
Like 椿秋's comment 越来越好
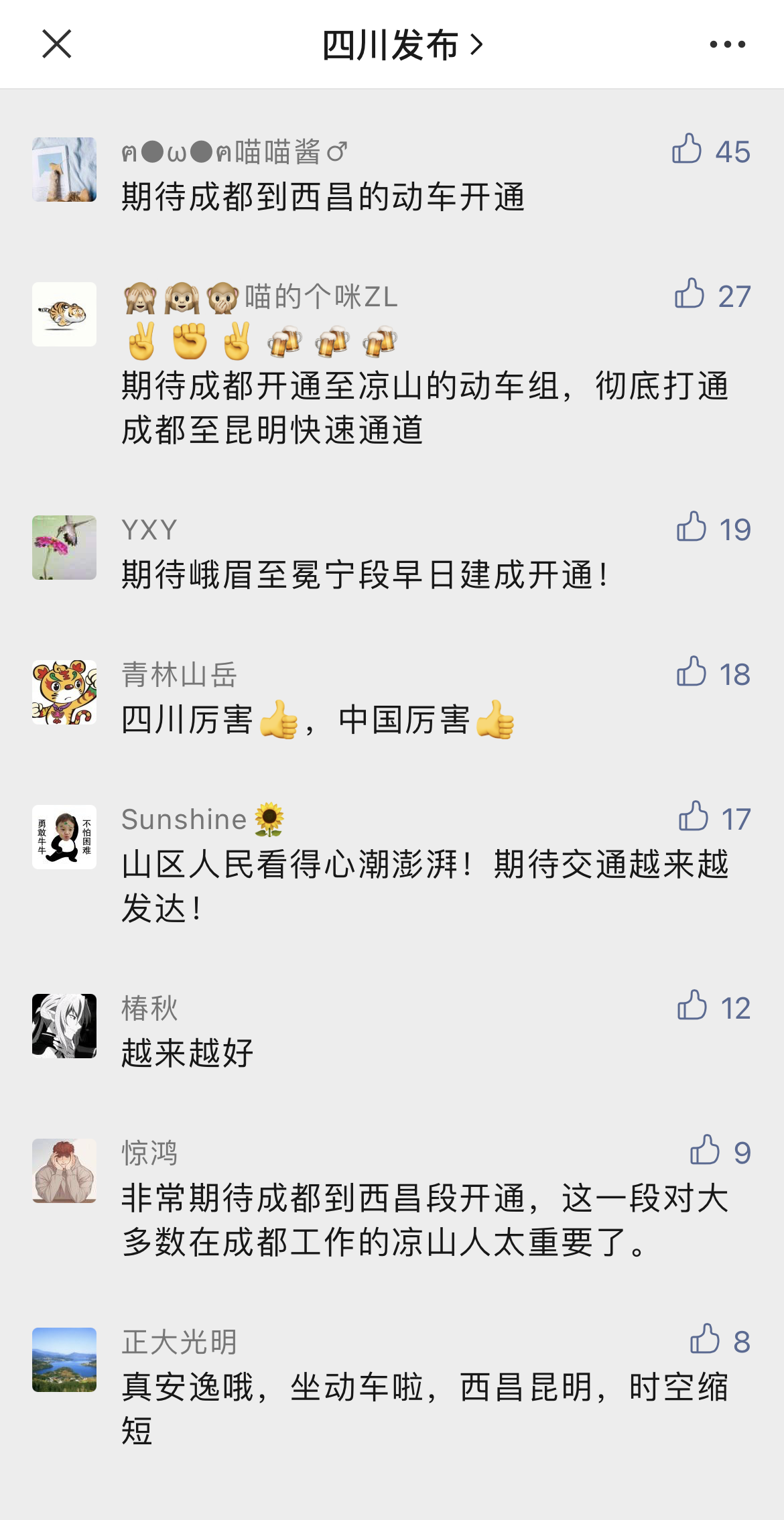point(692,1005)
